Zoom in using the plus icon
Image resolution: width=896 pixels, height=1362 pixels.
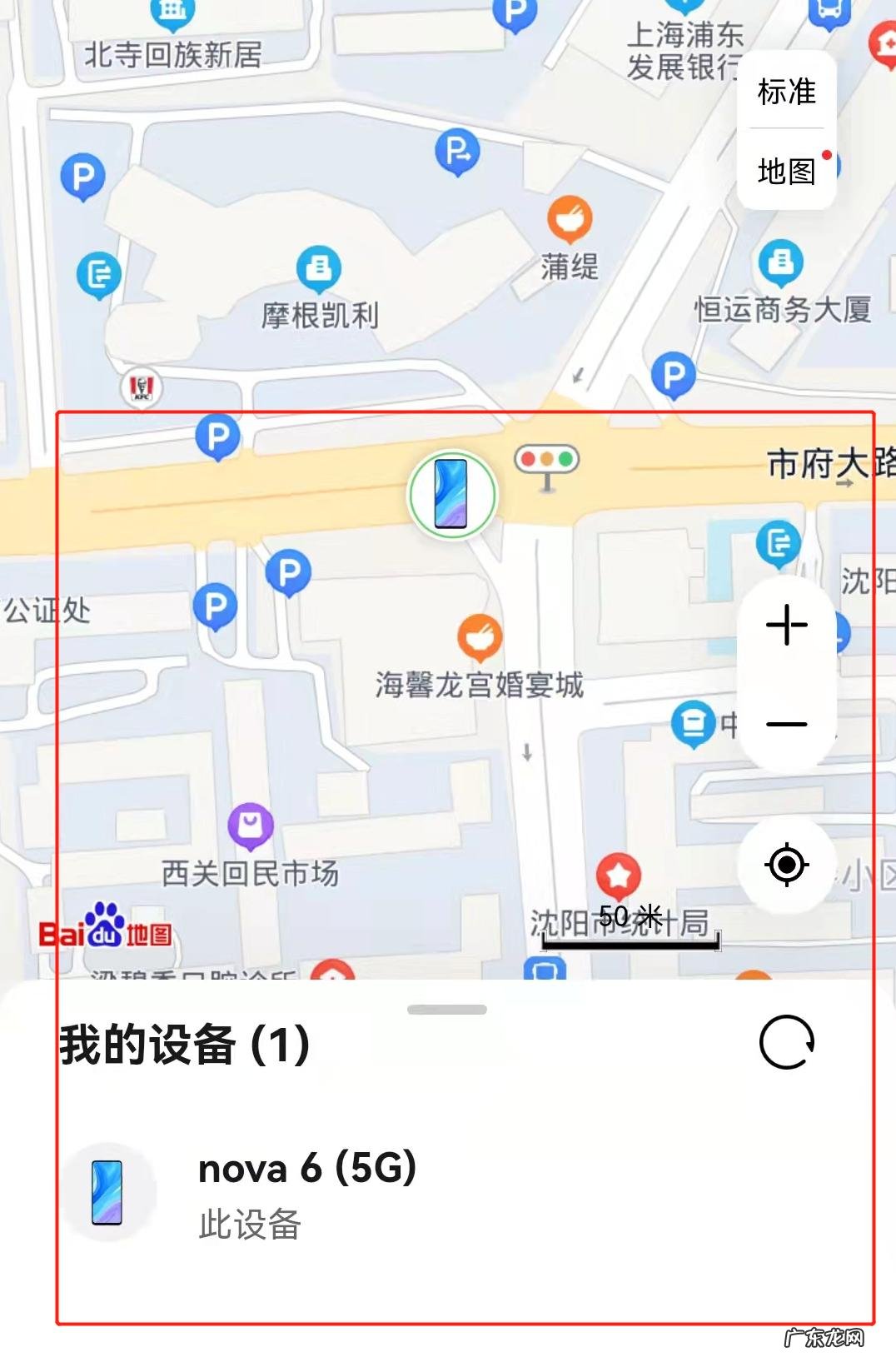(785, 625)
